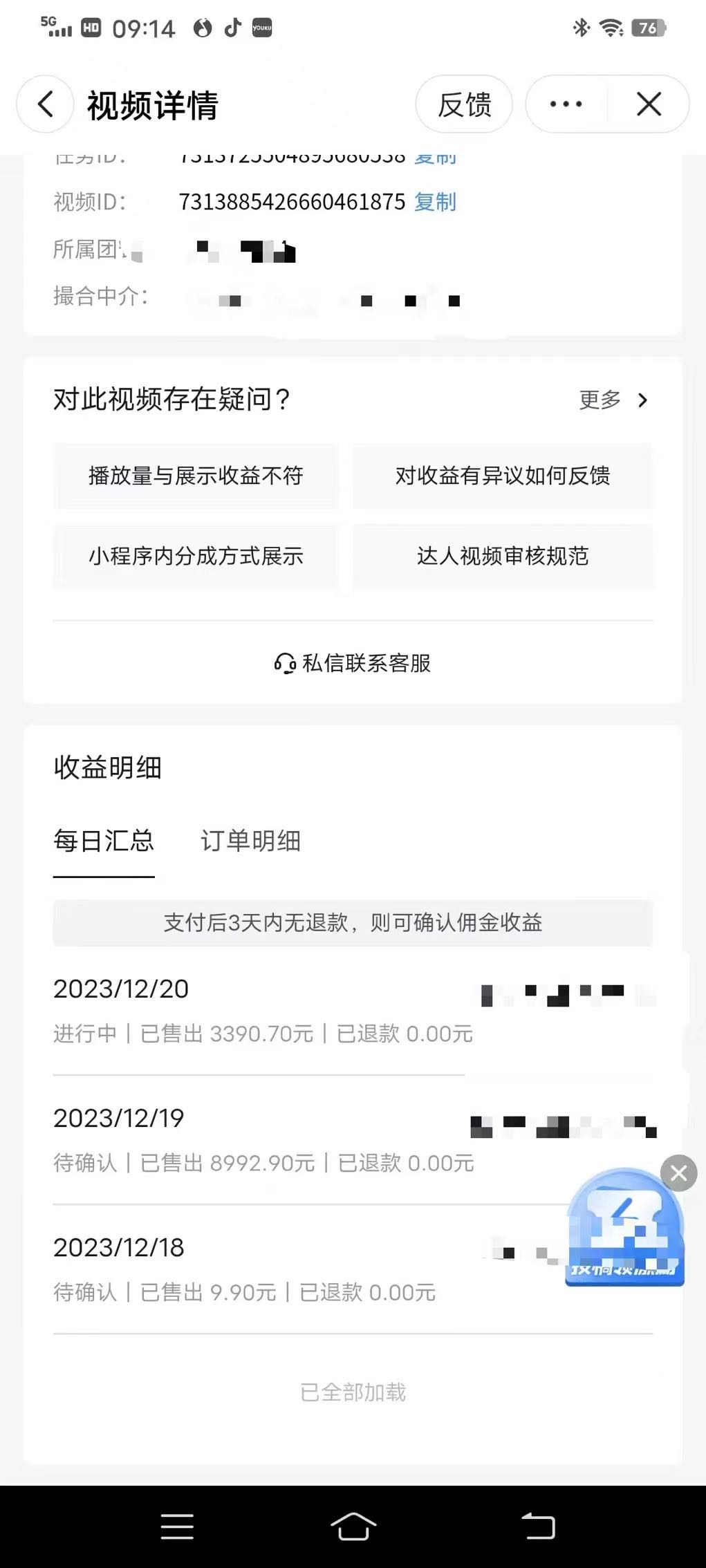Close the mini program with X
Viewport: 706px width, 1568px height.
click(x=649, y=104)
